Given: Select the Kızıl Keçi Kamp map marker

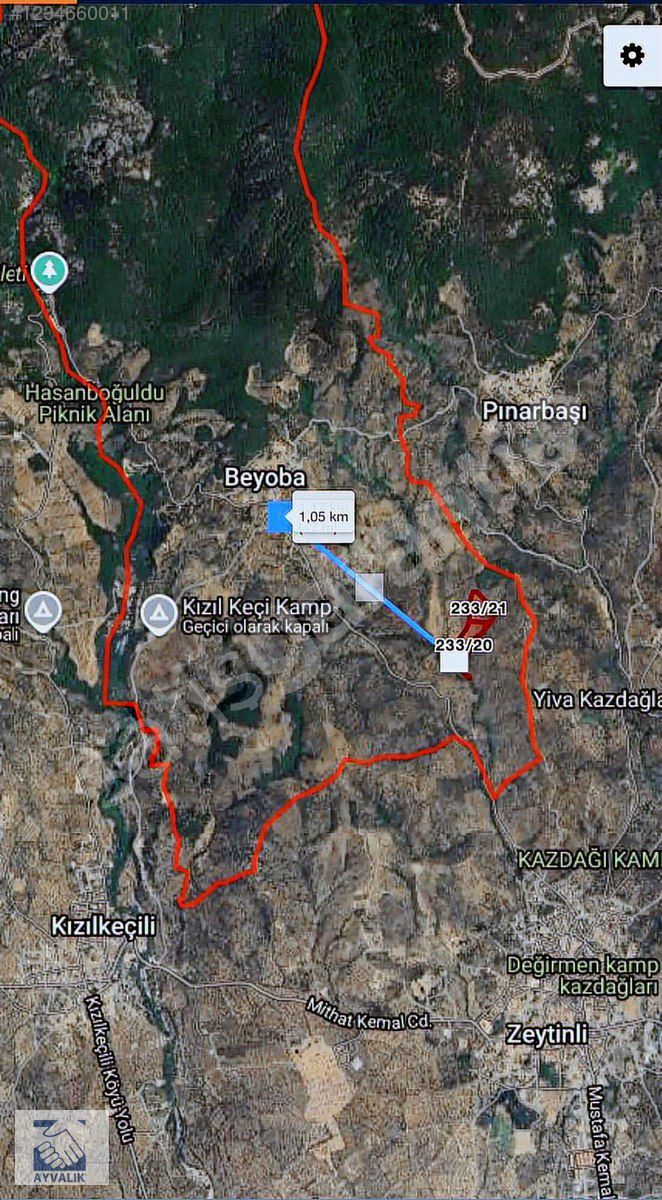Looking at the screenshot, I should pos(159,614).
